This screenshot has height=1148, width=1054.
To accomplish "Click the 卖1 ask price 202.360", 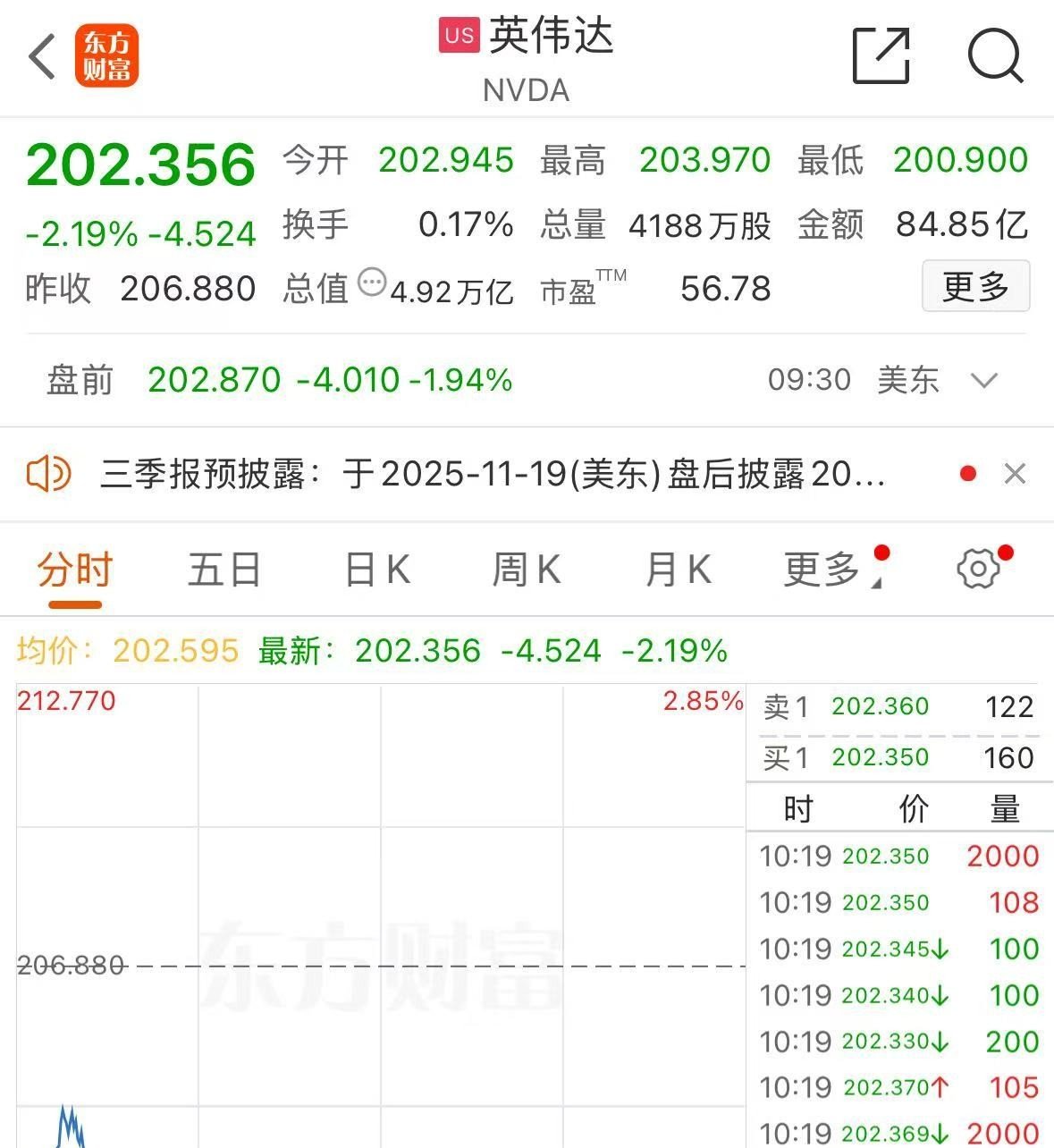I will (881, 706).
